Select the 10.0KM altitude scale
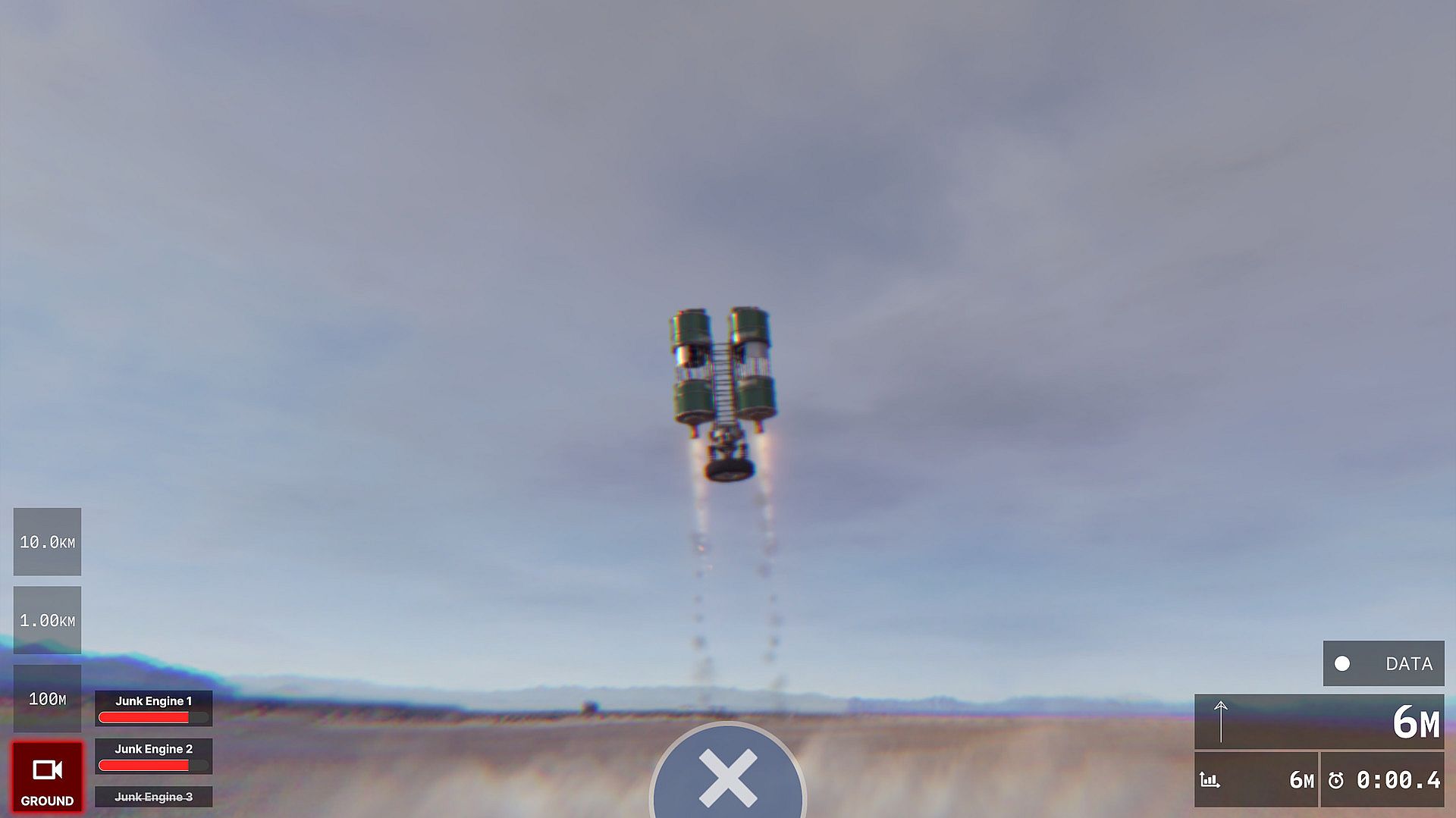 tap(47, 542)
